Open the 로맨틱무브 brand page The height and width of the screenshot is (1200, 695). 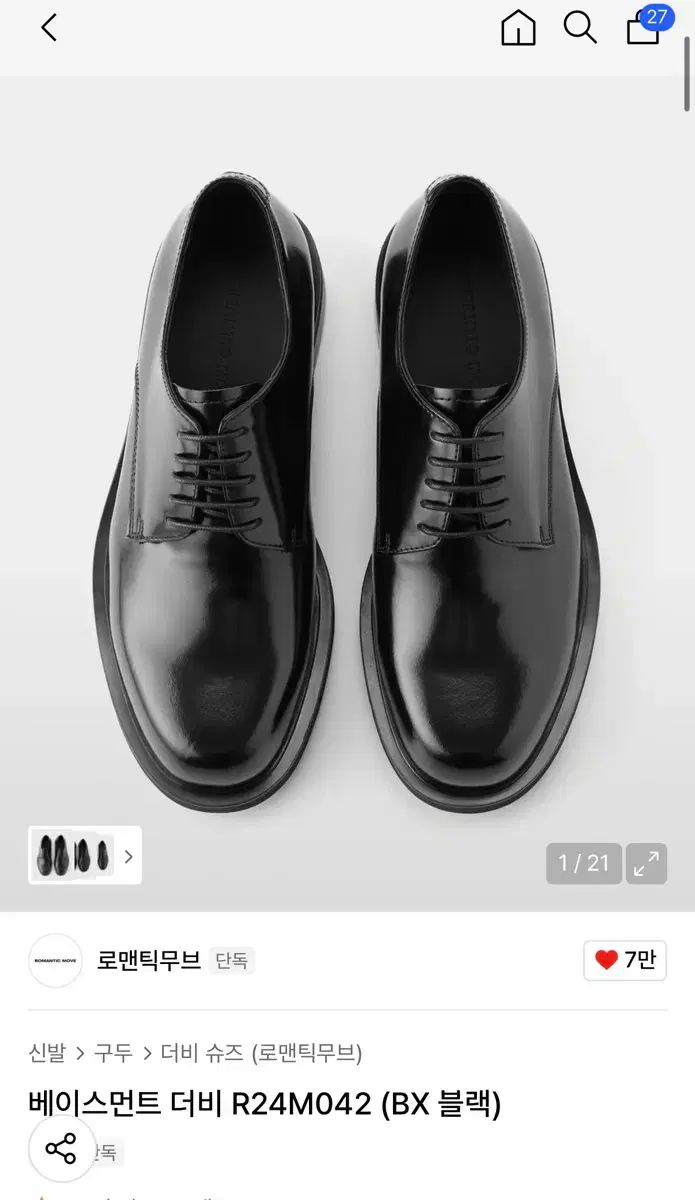pyautogui.click(x=148, y=961)
